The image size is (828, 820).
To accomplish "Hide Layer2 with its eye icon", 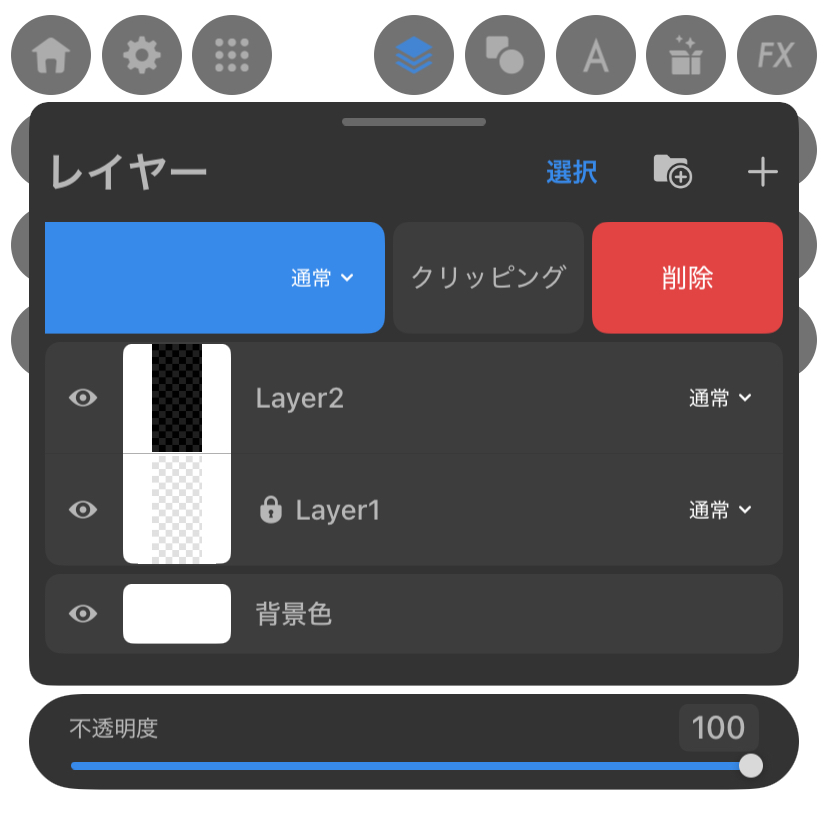I will 83,398.
